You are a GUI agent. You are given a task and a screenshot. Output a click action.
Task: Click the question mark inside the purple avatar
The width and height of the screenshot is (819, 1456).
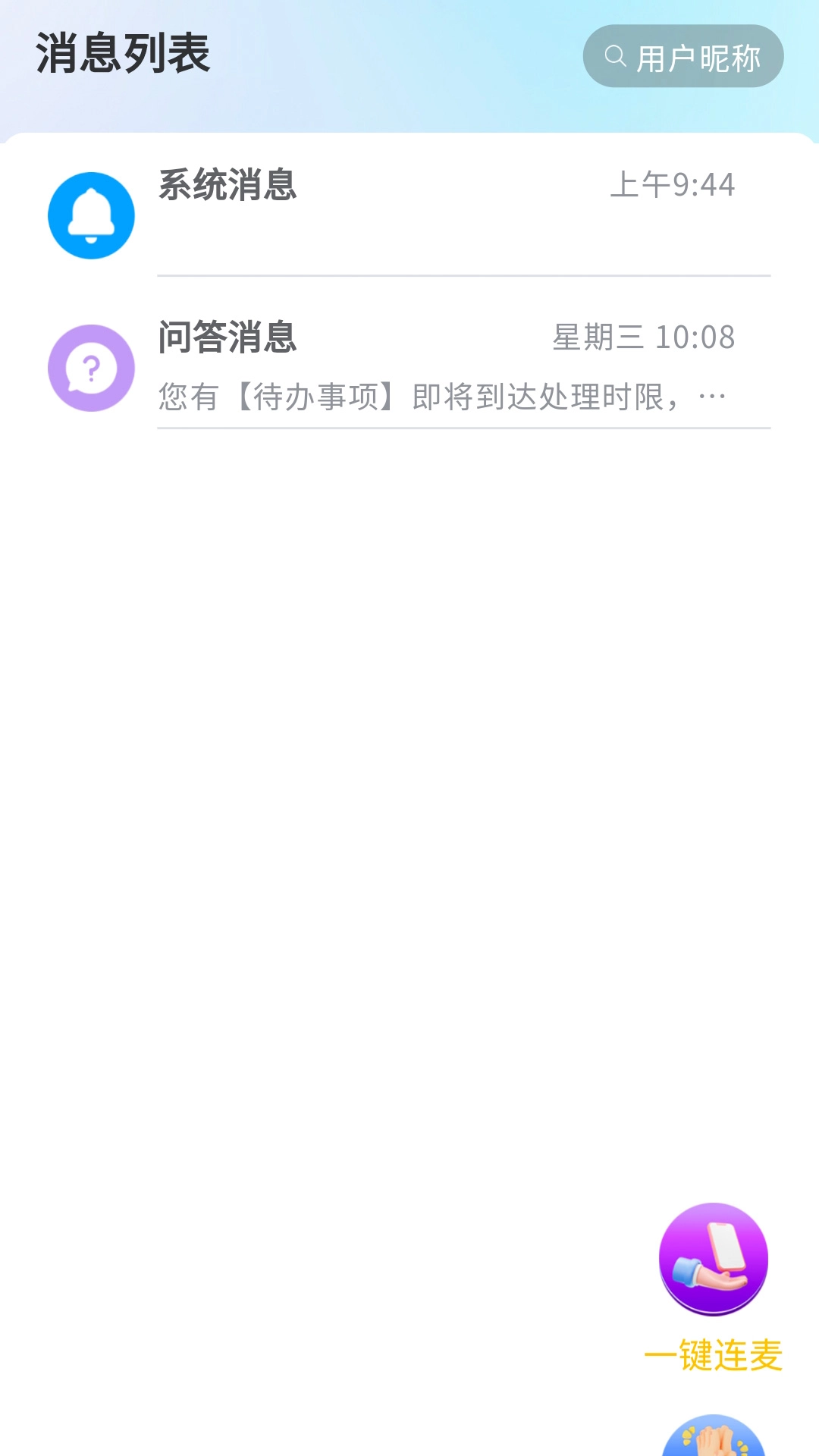(x=91, y=368)
